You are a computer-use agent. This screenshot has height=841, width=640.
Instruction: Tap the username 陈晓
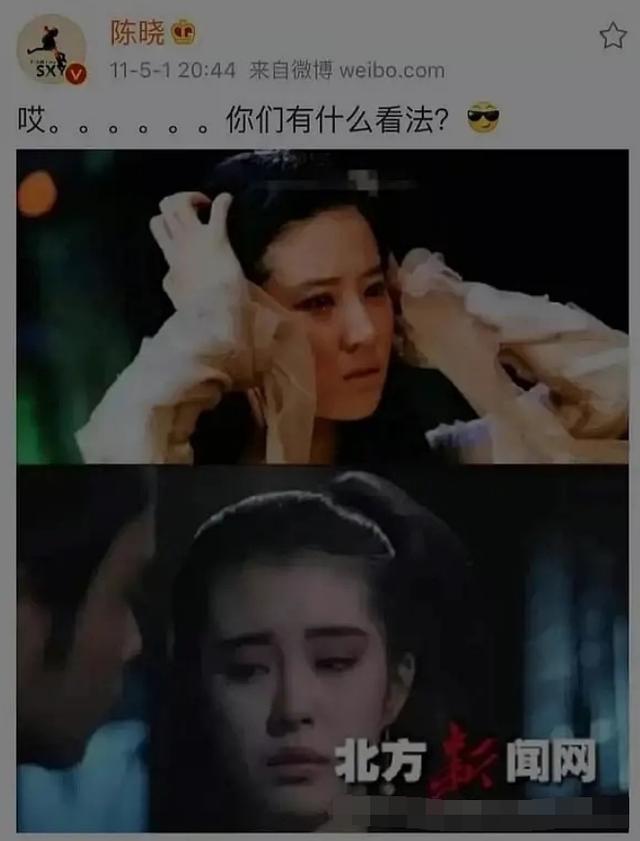pos(137,32)
